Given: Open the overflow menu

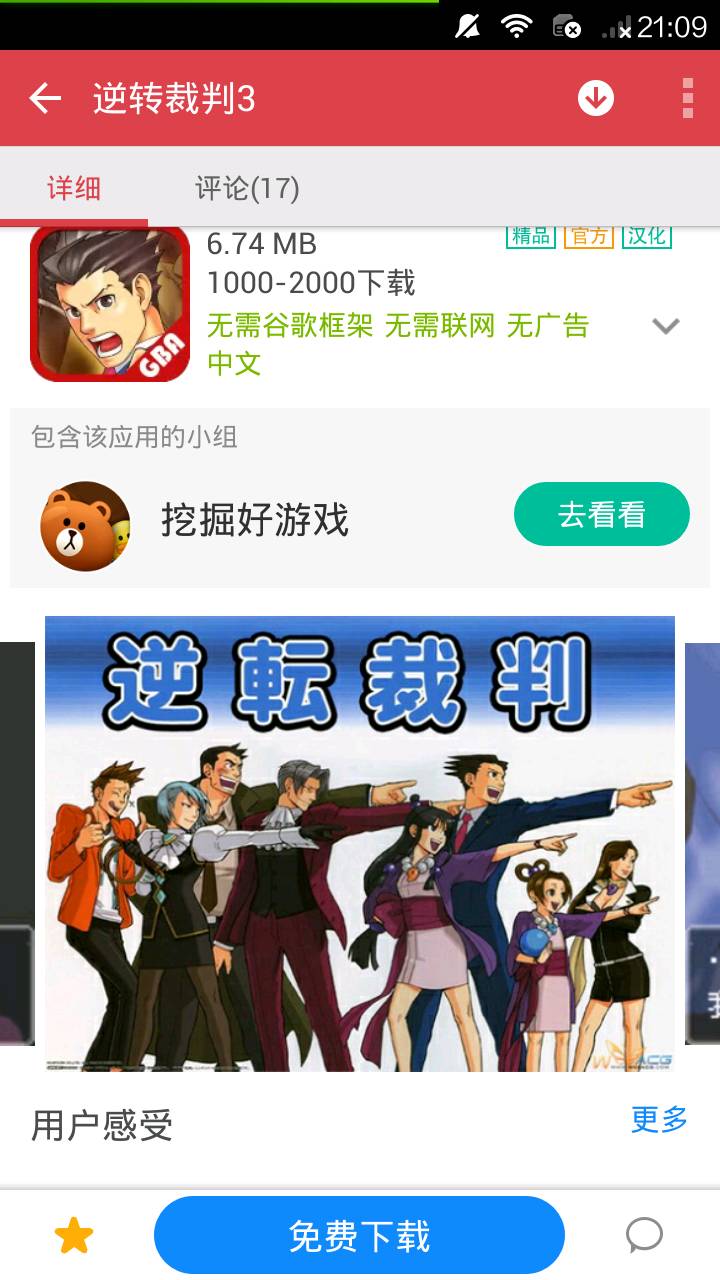Looking at the screenshot, I should click(x=687, y=98).
